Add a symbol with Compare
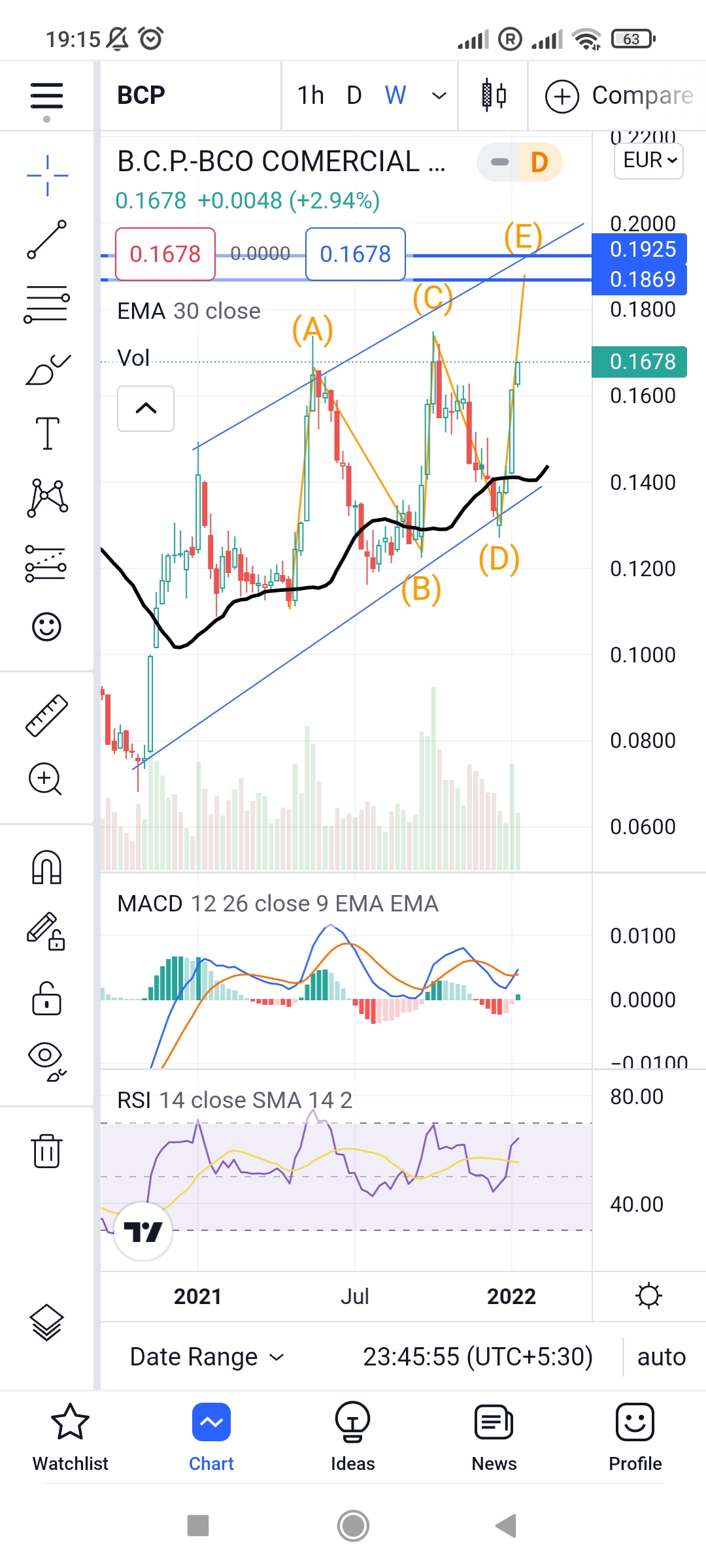 pyautogui.click(x=618, y=96)
